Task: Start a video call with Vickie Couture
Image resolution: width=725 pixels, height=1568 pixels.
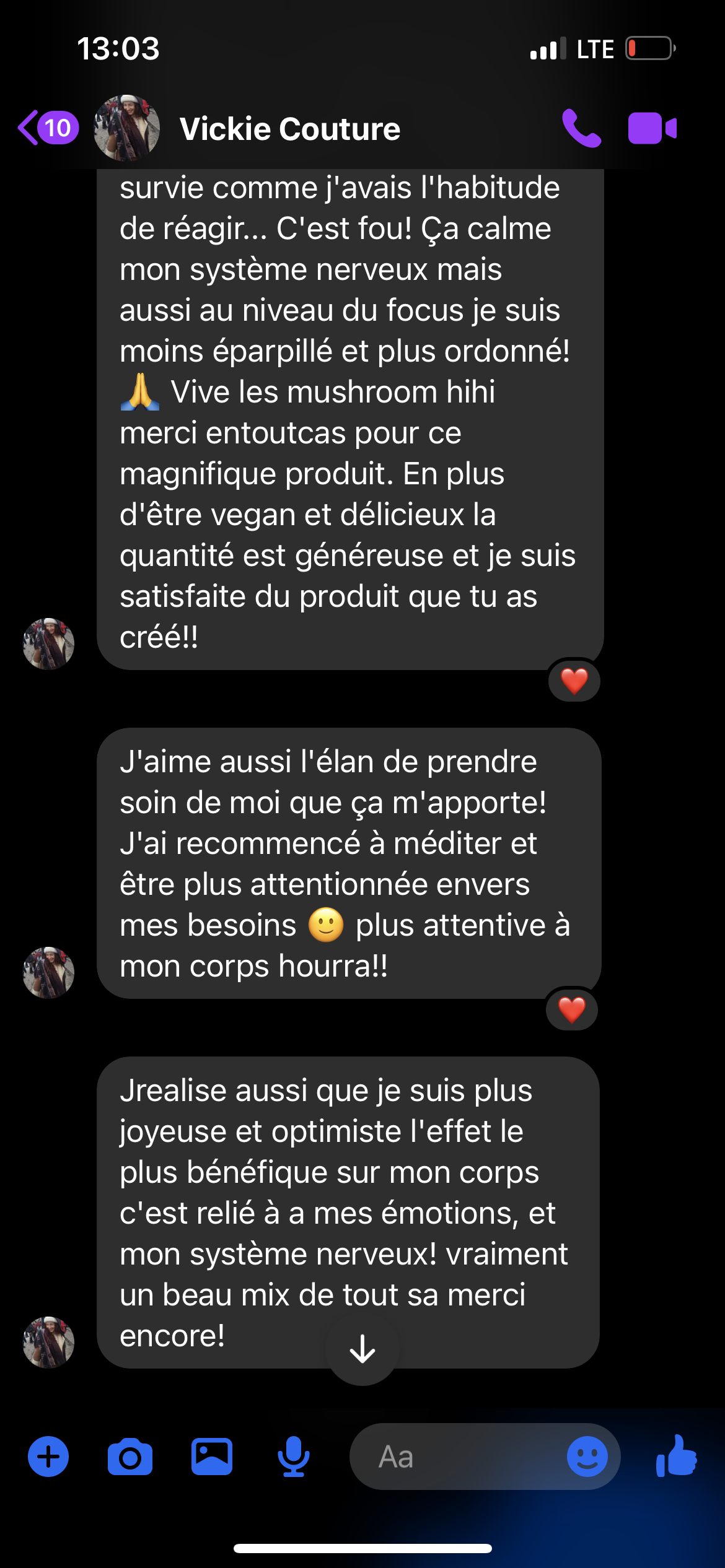Action: click(652, 128)
